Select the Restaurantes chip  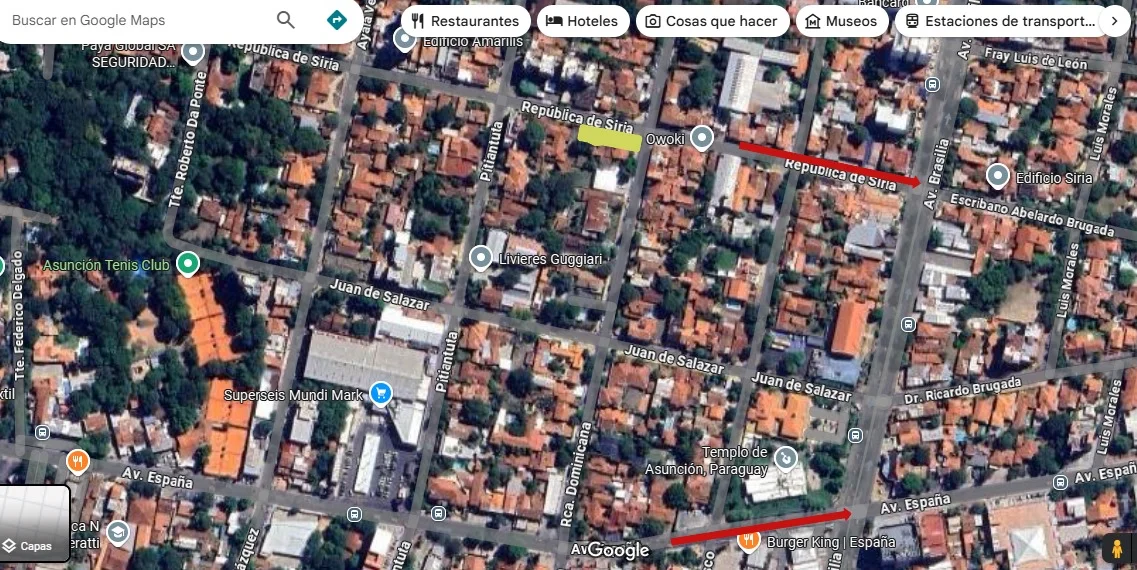(464, 21)
